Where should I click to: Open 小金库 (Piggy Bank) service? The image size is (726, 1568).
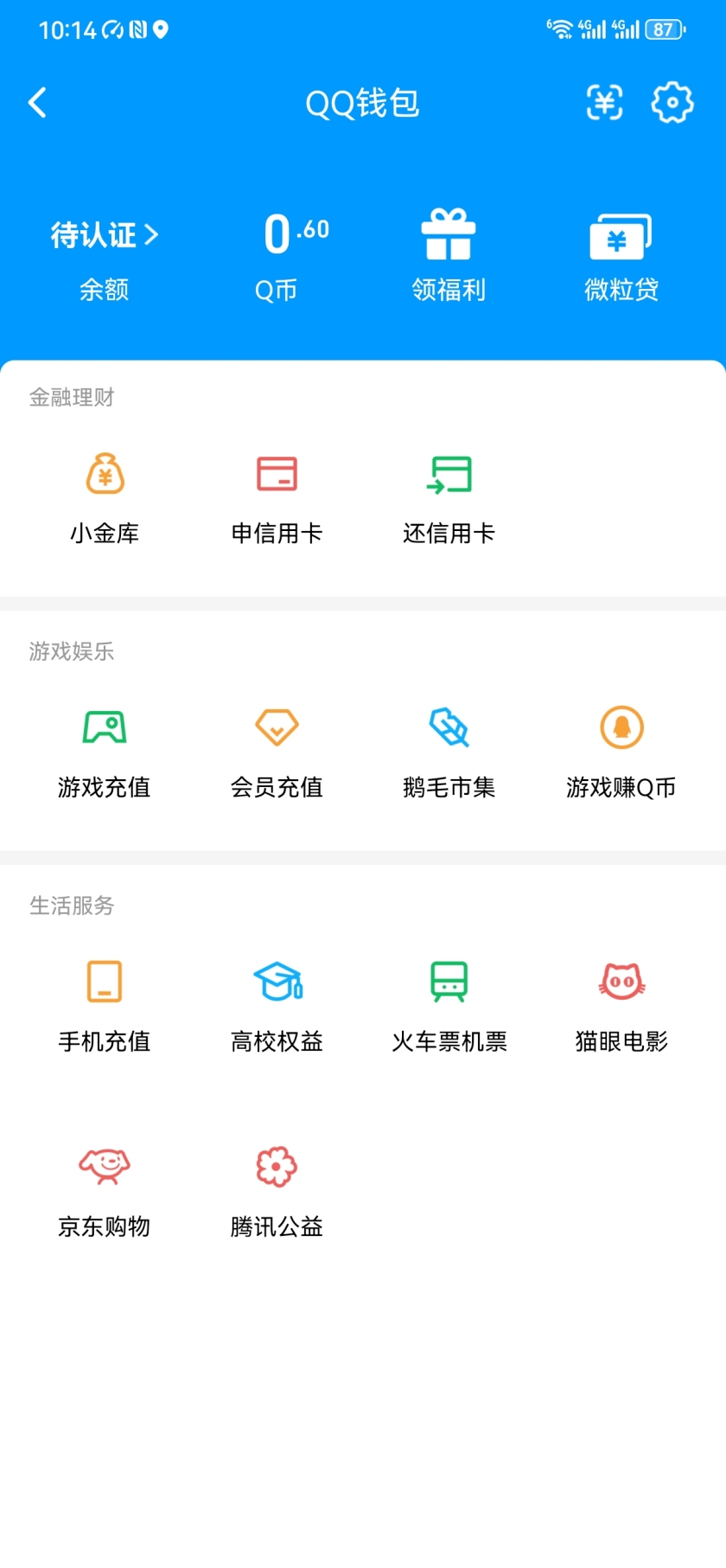[x=104, y=497]
